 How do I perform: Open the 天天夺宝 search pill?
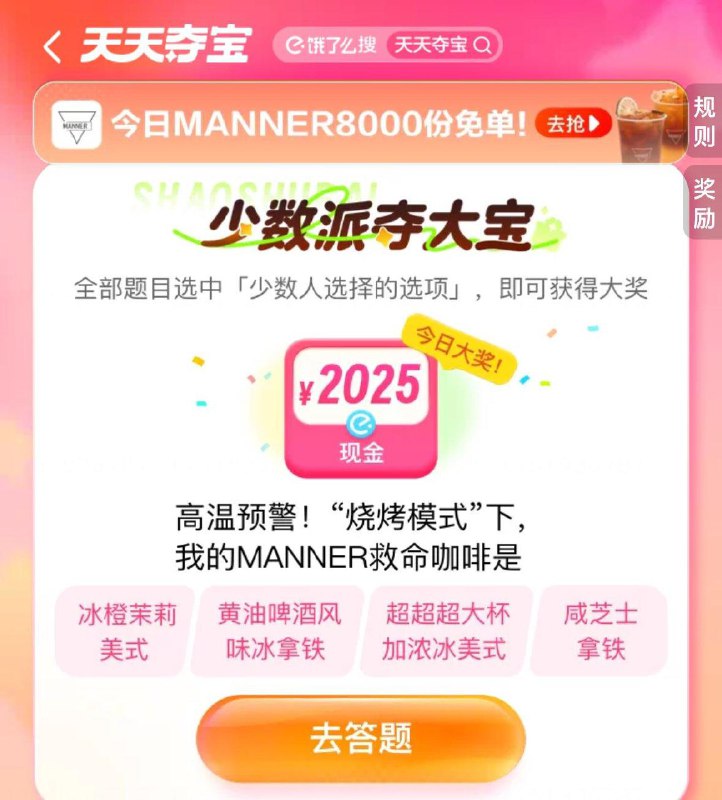441,45
